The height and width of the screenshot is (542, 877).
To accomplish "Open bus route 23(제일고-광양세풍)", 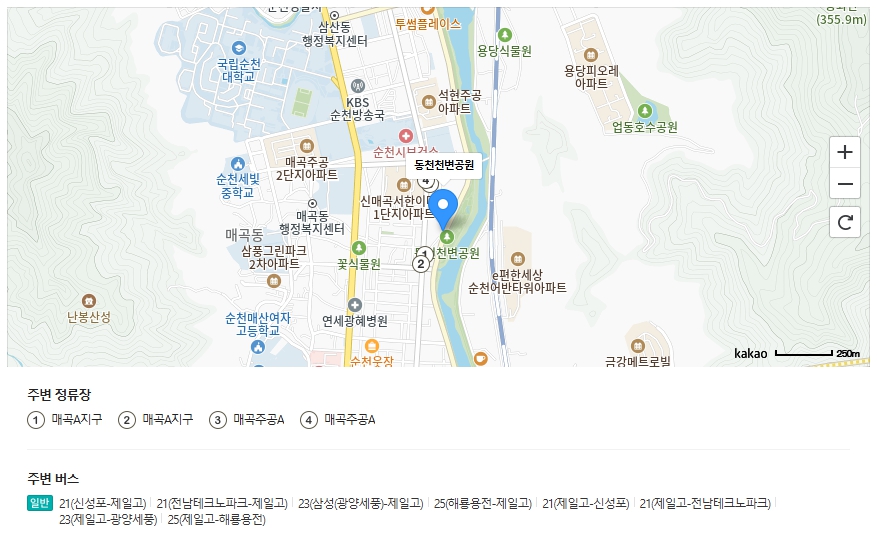I will click(x=108, y=520).
